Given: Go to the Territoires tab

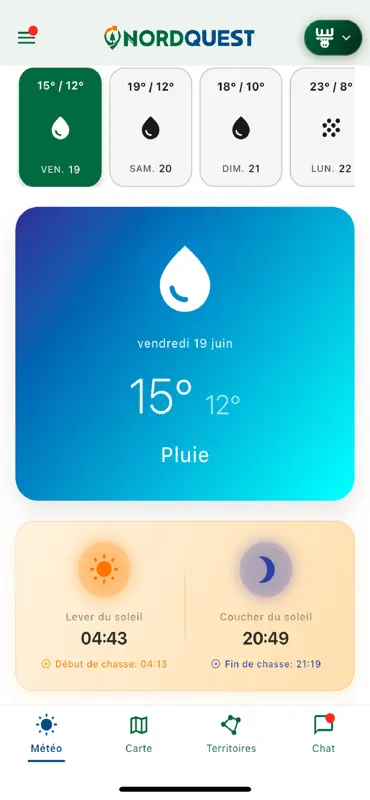Looking at the screenshot, I should click(x=231, y=735).
